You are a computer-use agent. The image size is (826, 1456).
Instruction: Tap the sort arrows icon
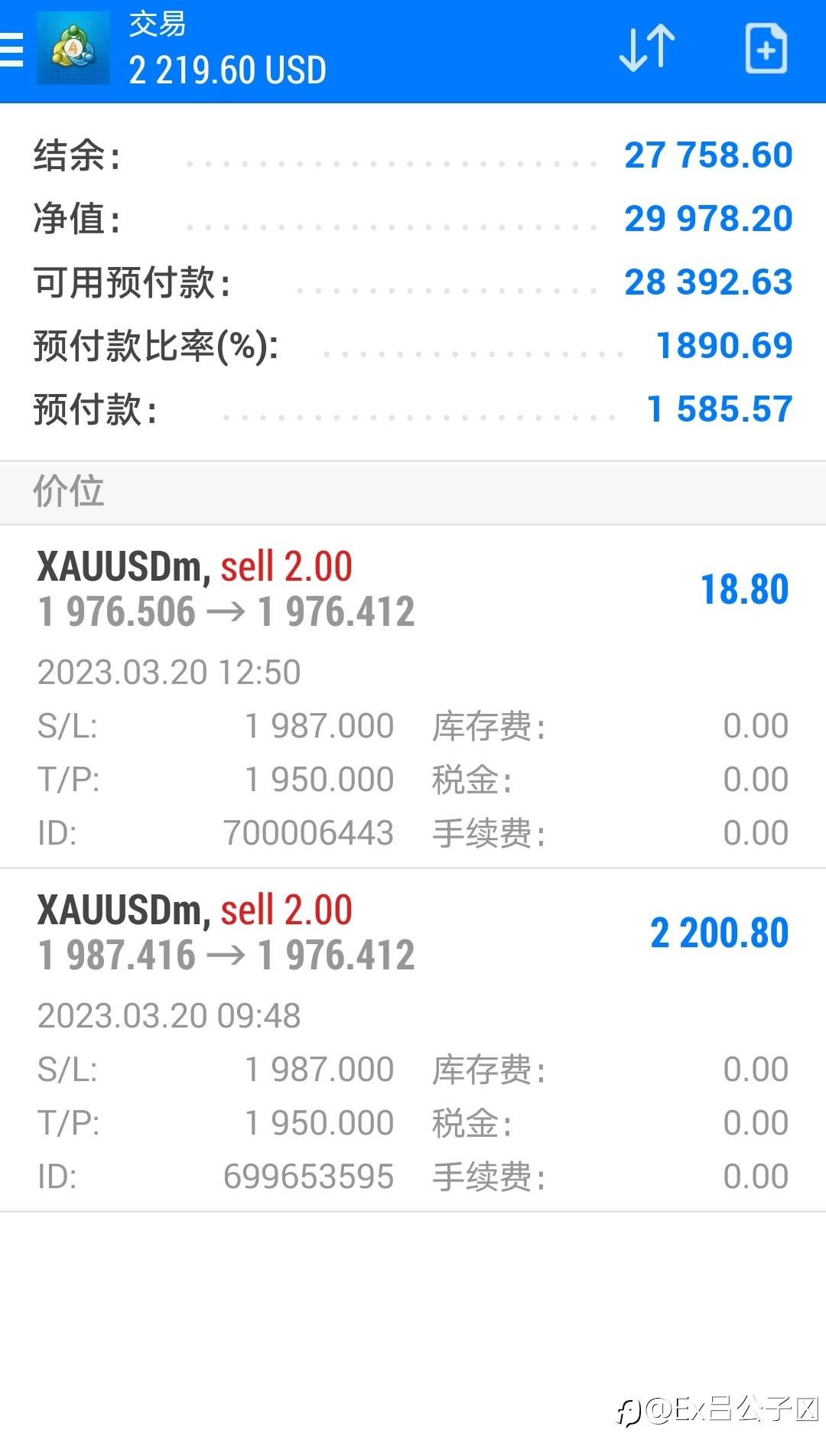tap(647, 49)
